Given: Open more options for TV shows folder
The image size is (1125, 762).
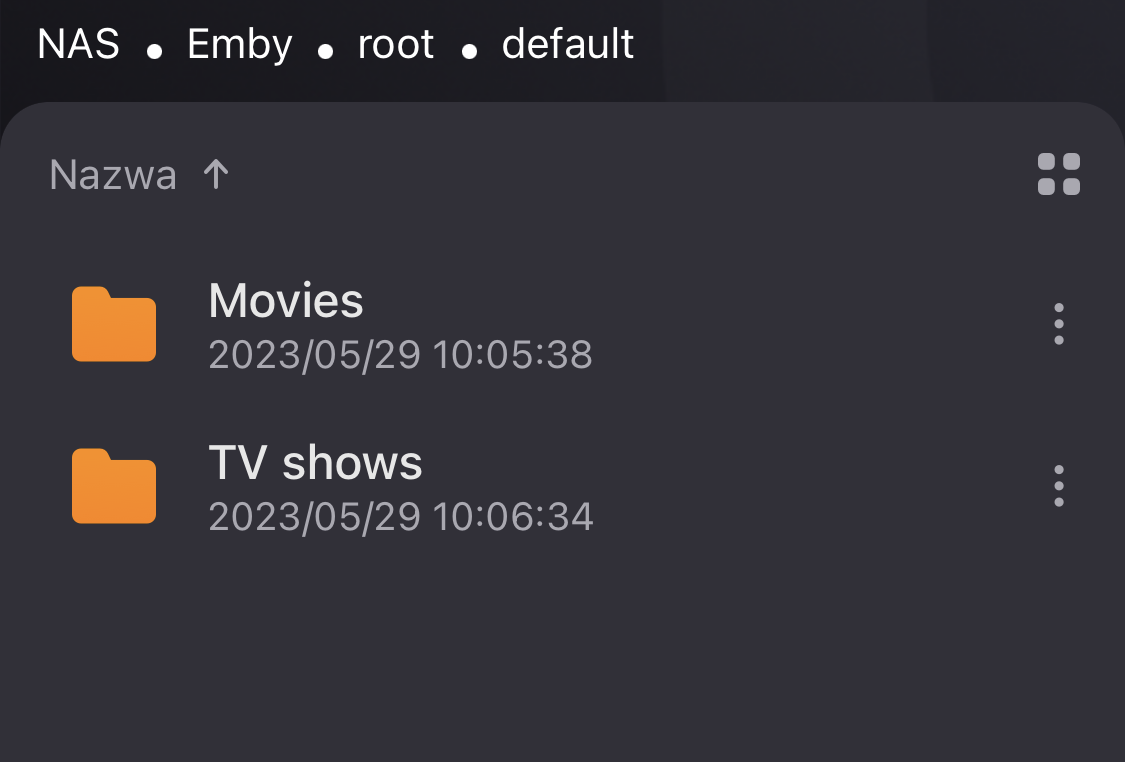Looking at the screenshot, I should [1058, 486].
